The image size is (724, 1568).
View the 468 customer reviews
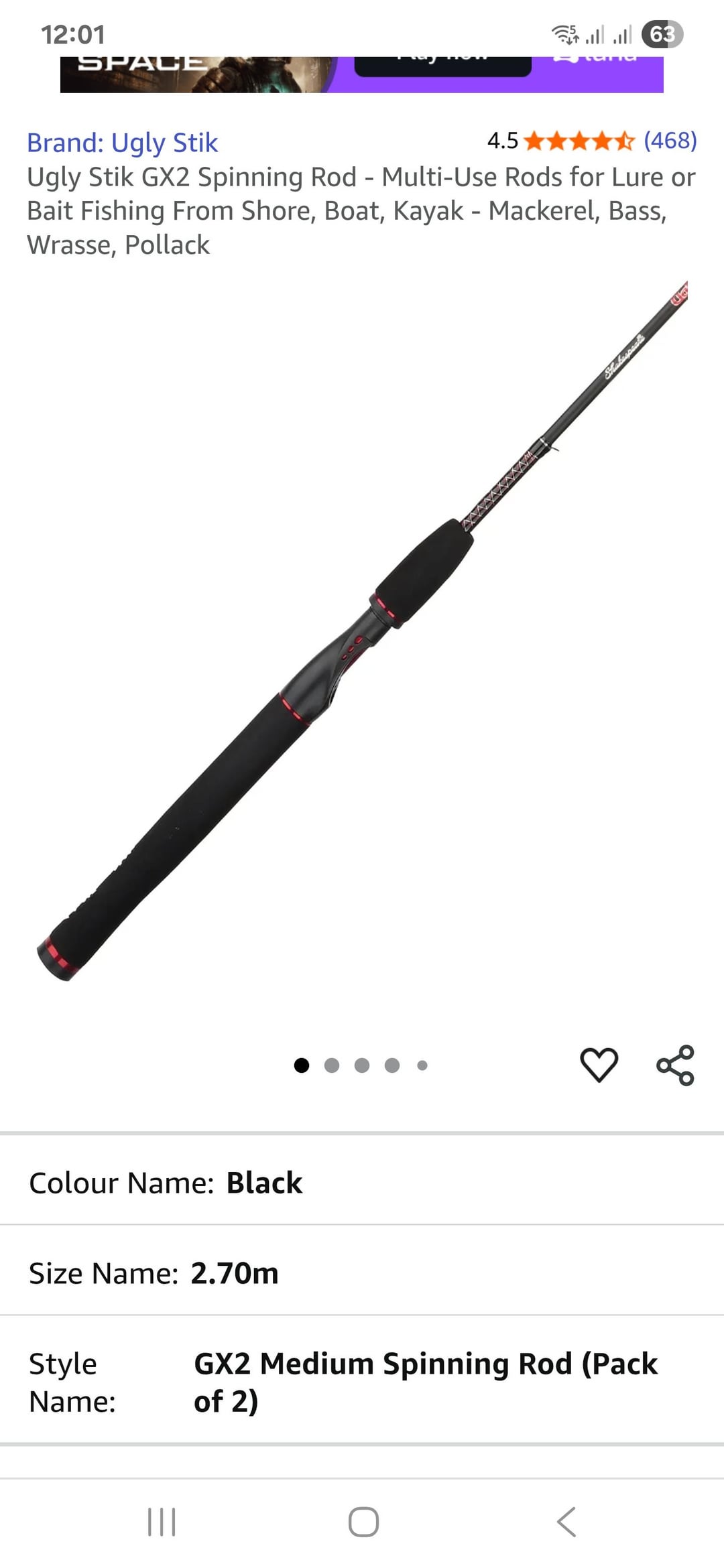tap(670, 141)
